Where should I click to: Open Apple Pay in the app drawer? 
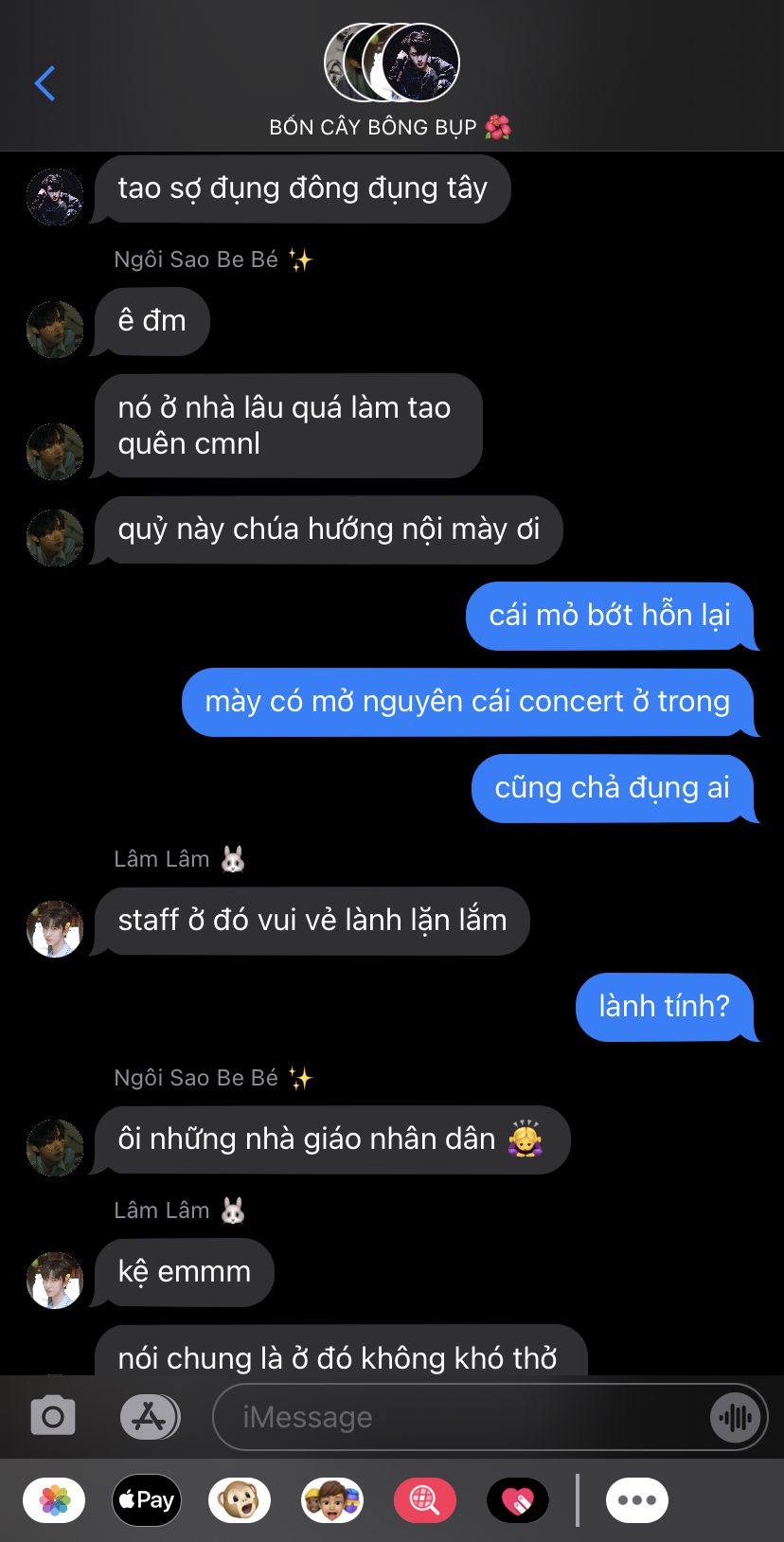147,1500
